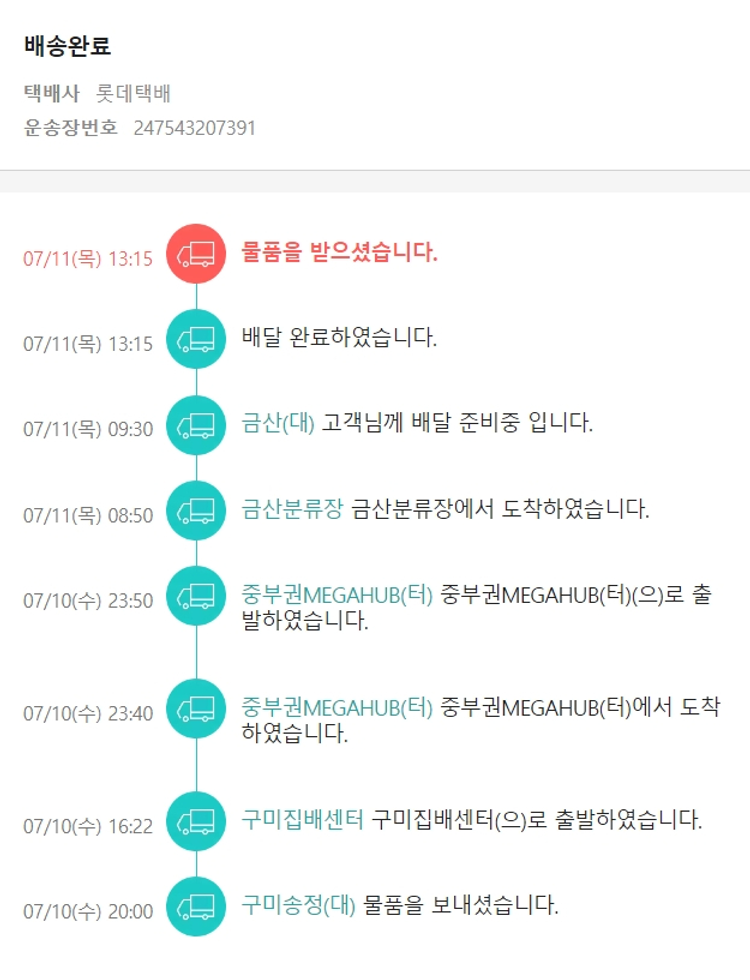View the 구미집배센터 location link

(302, 820)
